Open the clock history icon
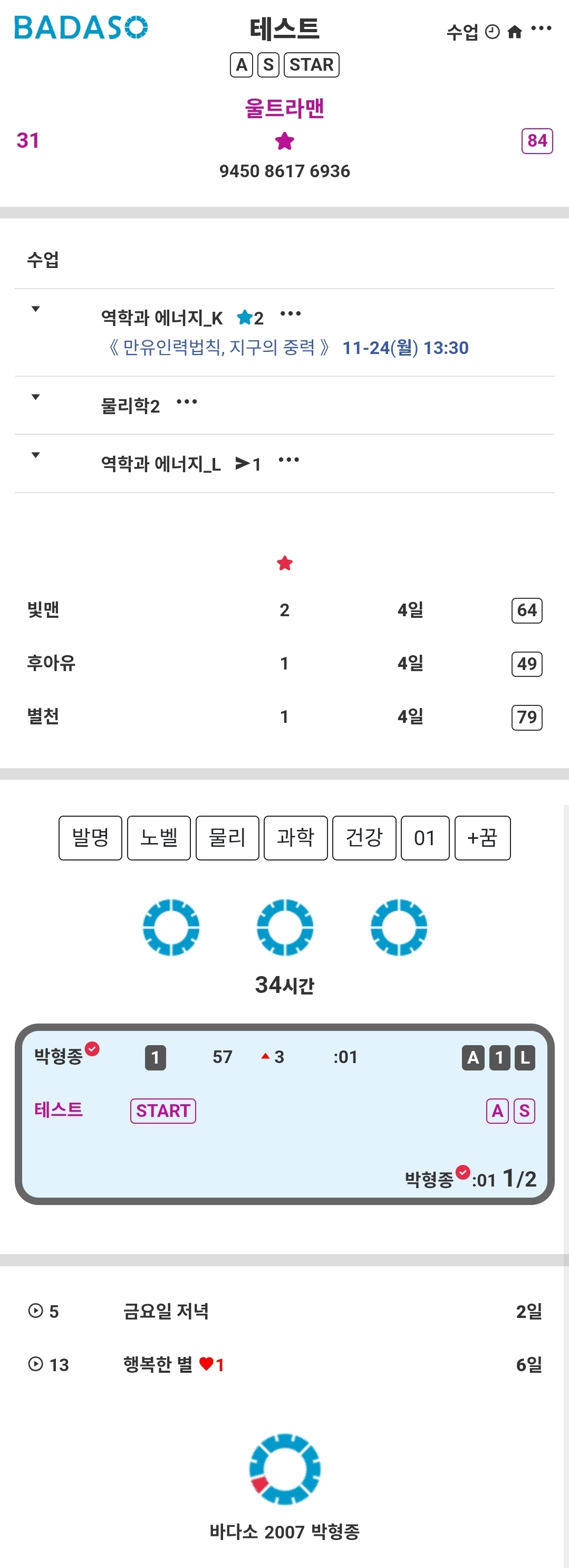The height and width of the screenshot is (1568, 569). pos(493,32)
